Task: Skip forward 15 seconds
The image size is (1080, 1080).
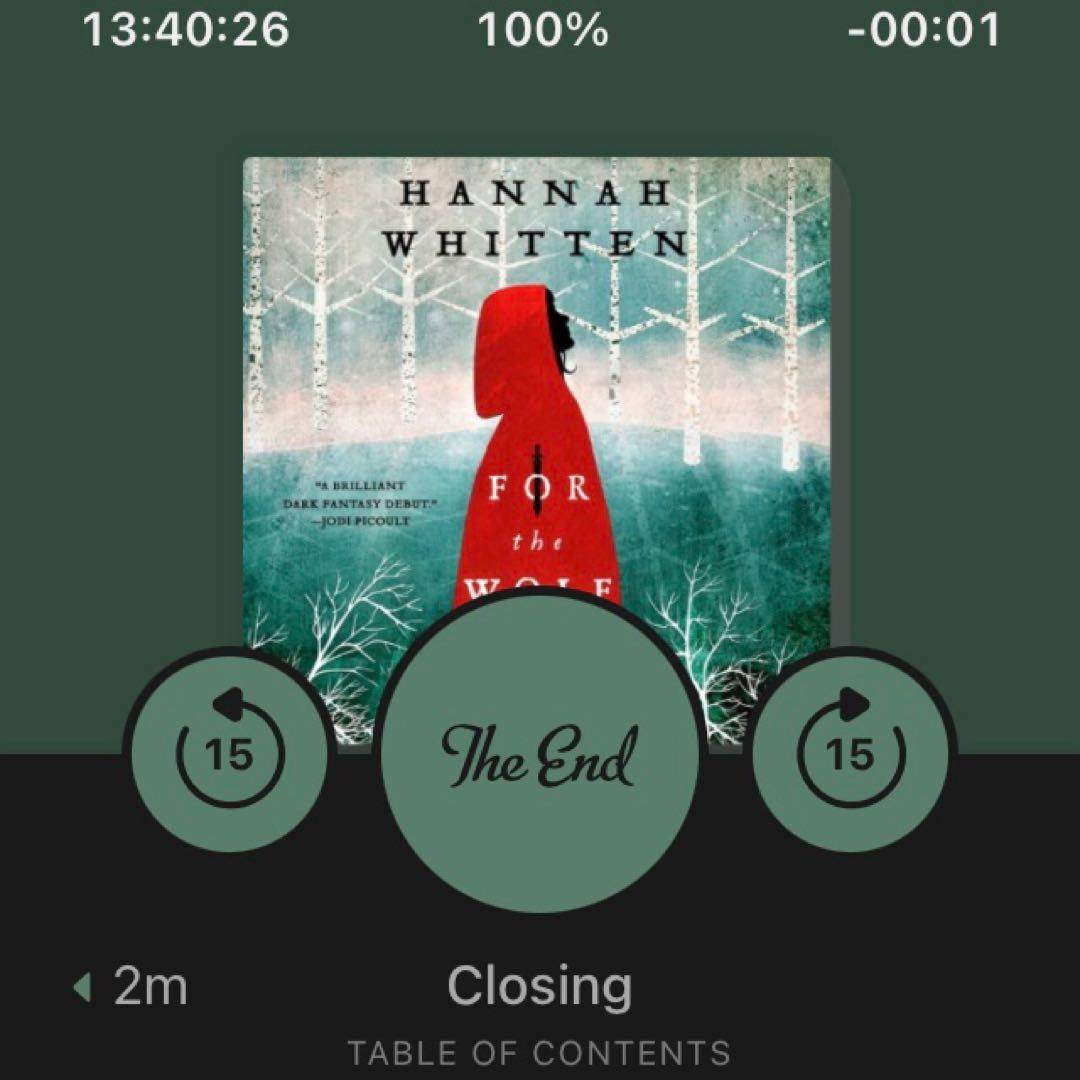Action: point(852,752)
